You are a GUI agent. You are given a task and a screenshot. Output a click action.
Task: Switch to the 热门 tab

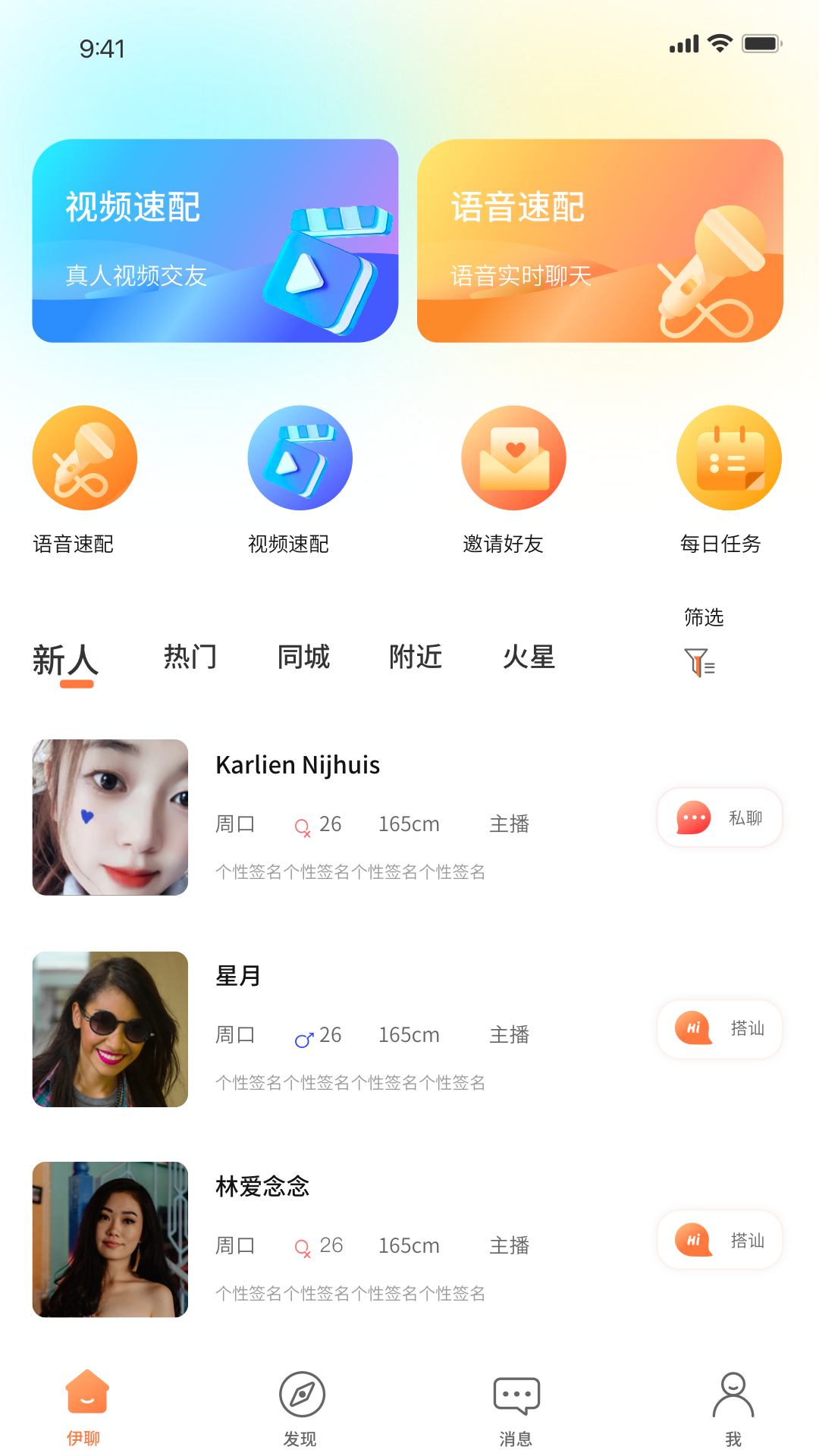pyautogui.click(x=190, y=657)
